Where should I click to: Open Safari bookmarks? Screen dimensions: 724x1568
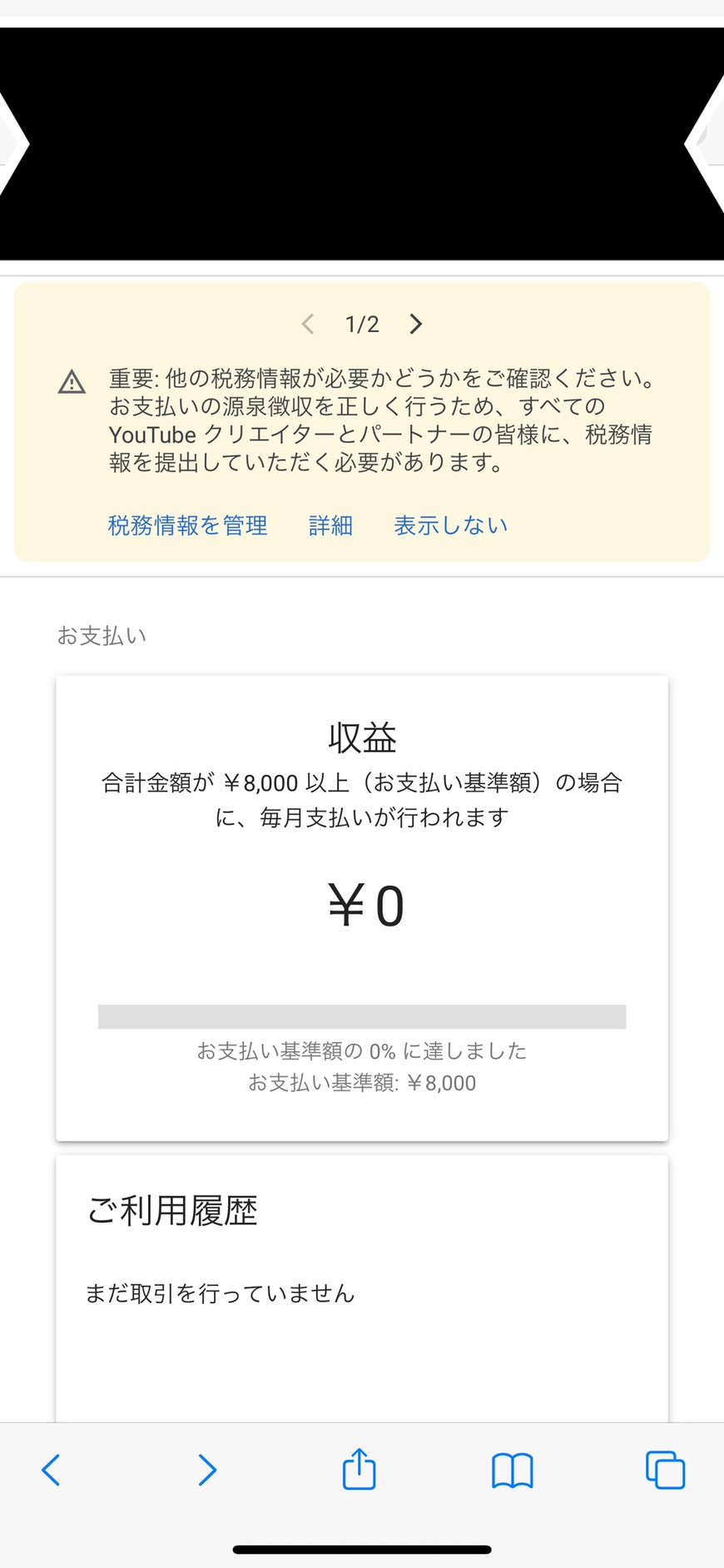click(513, 1471)
